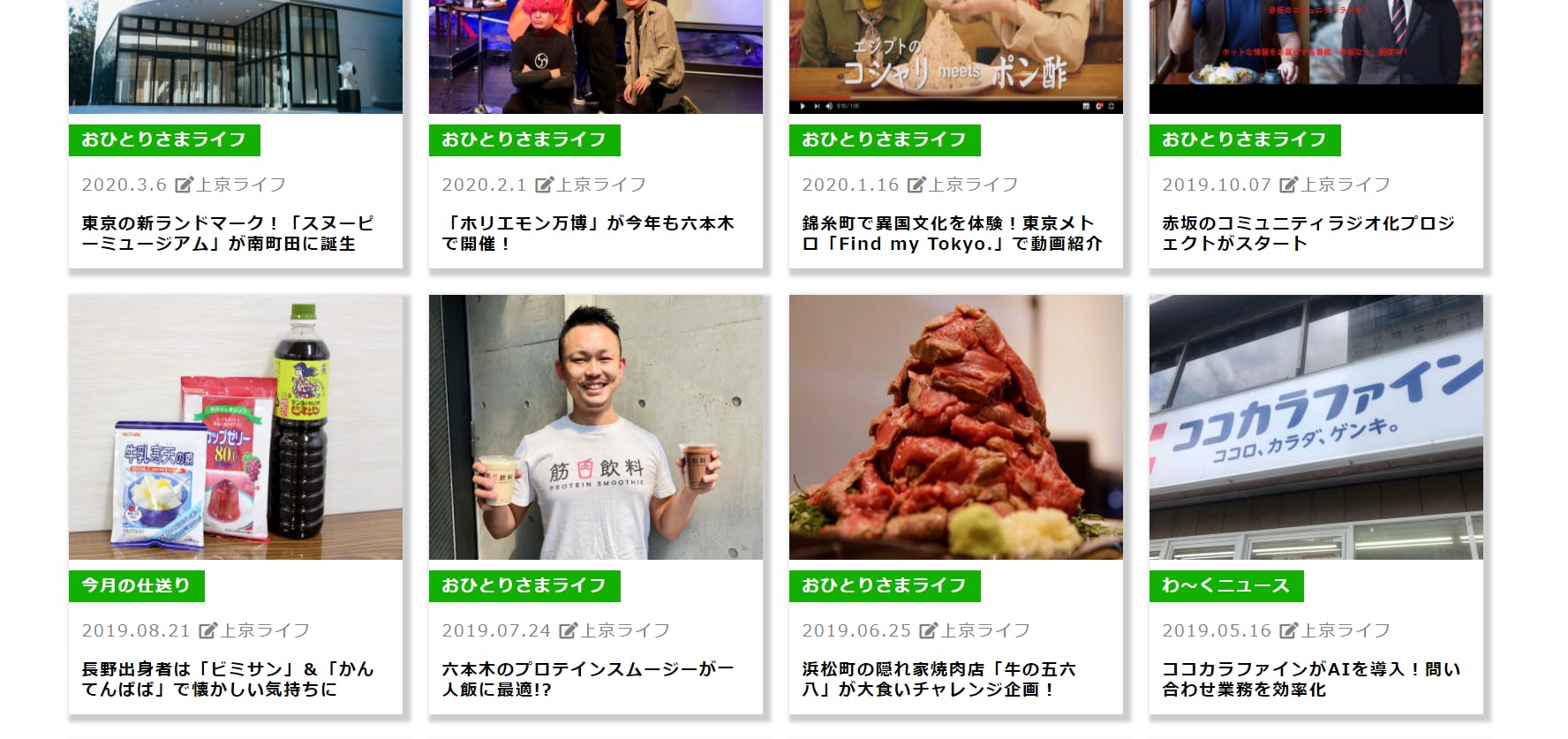Open the 錦糸町 Find my Tokyo article
Image resolution: width=1568 pixels, height=739 pixels.
[x=952, y=233]
